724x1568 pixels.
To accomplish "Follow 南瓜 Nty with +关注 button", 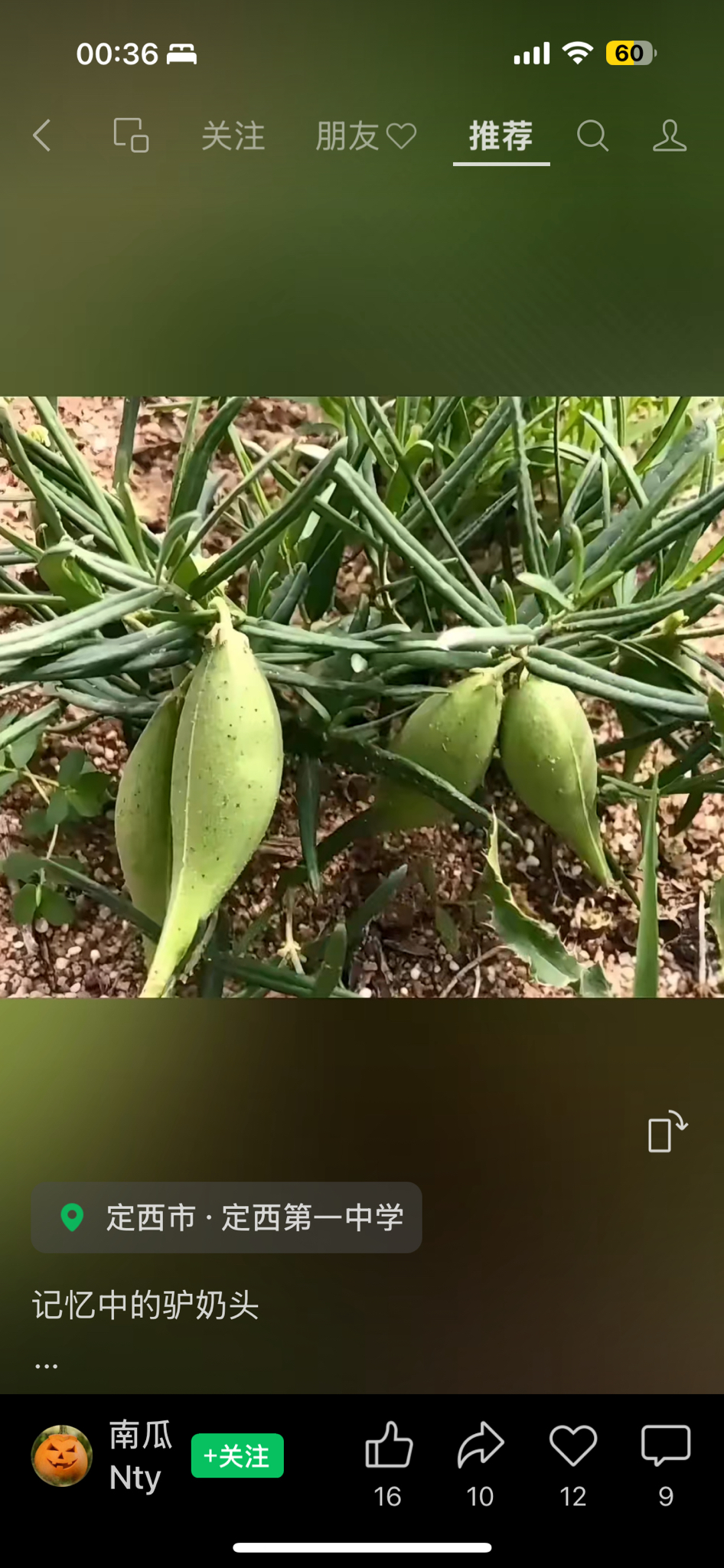I will (x=237, y=1455).
